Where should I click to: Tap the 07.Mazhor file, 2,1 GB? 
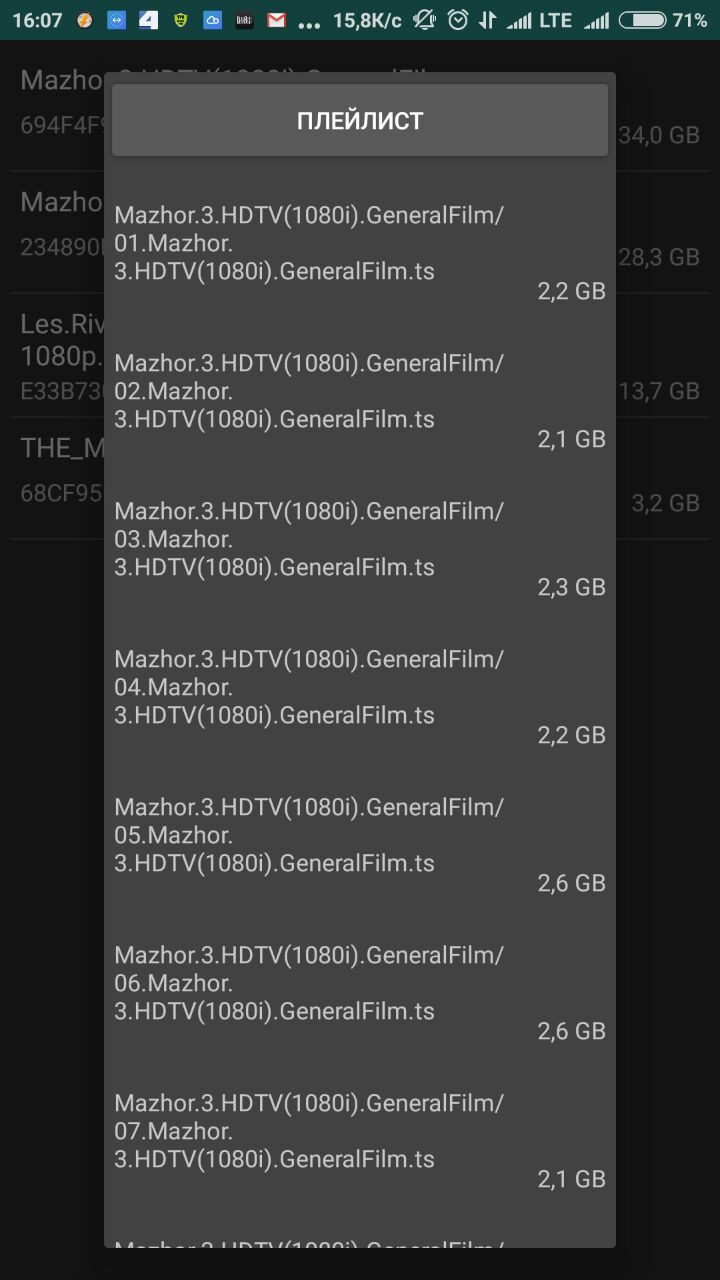[x=360, y=1140]
